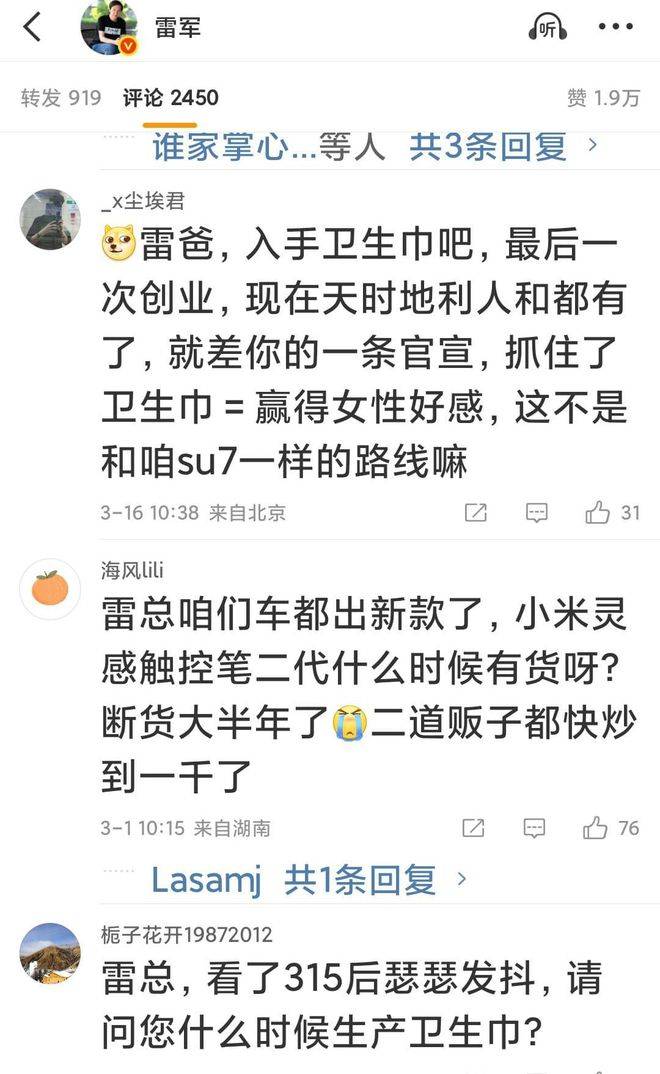Switch to the 赞 1.9万 tab
The image size is (660, 1074).
(603, 97)
